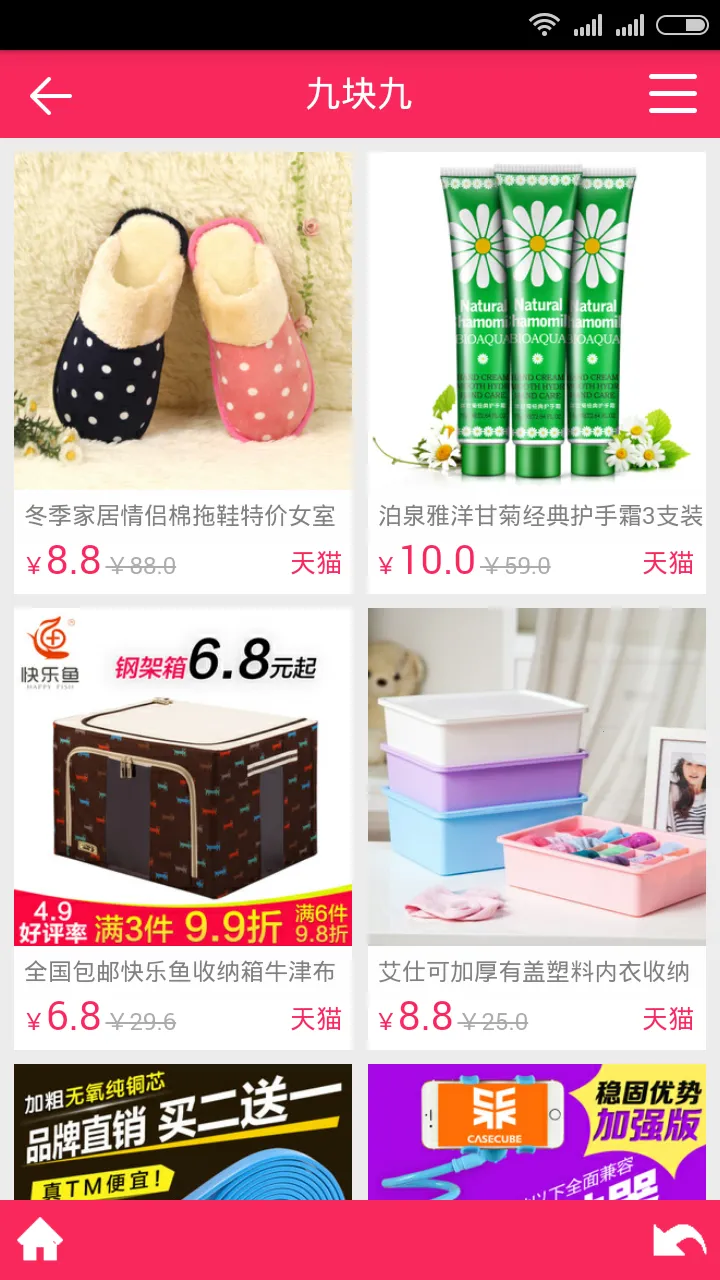Open the 艾仕可 plastic underwear organizer card
The width and height of the screenshot is (720, 1280).
point(537,826)
